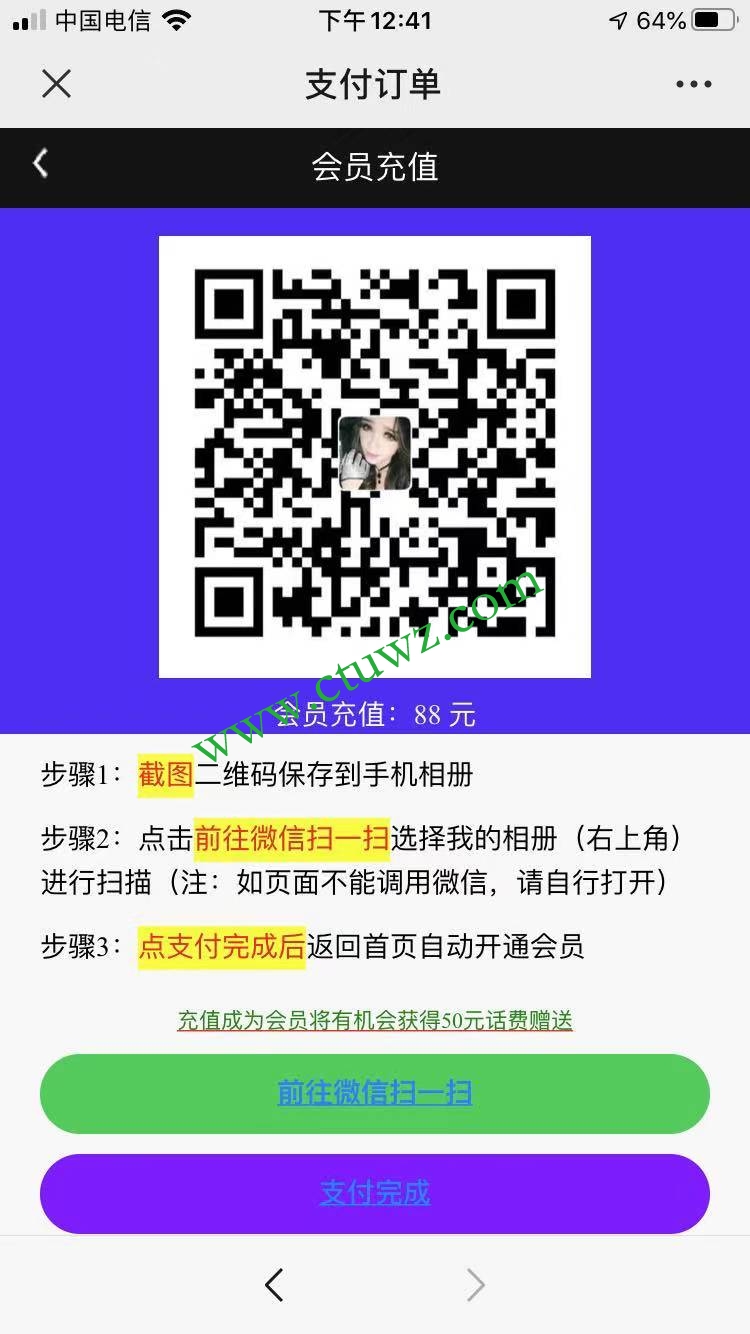Open the 50元话费赠送 promotion link
The image size is (750, 1334).
(375, 1020)
